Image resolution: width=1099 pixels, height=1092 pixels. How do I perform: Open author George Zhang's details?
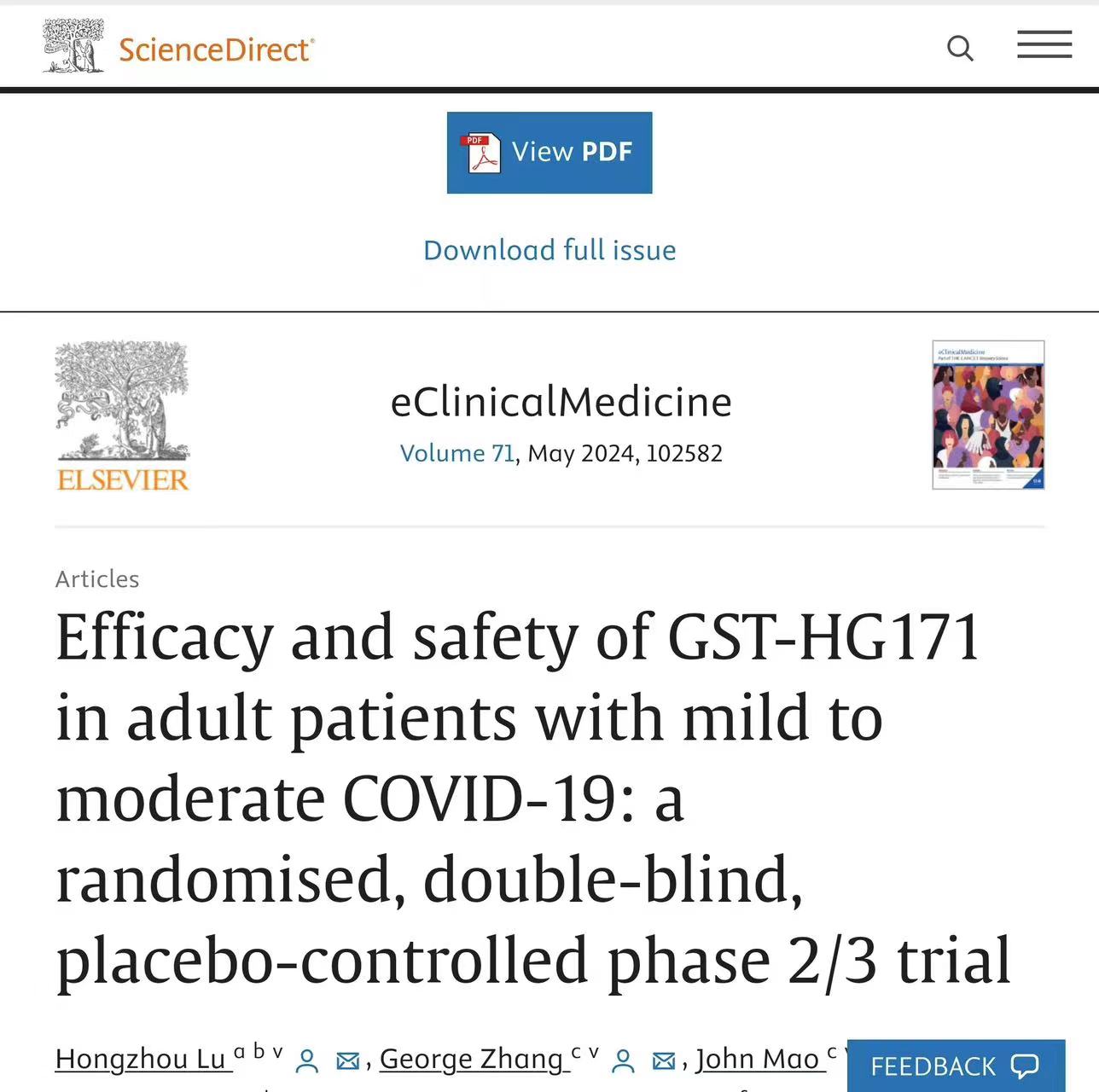coord(471,1059)
